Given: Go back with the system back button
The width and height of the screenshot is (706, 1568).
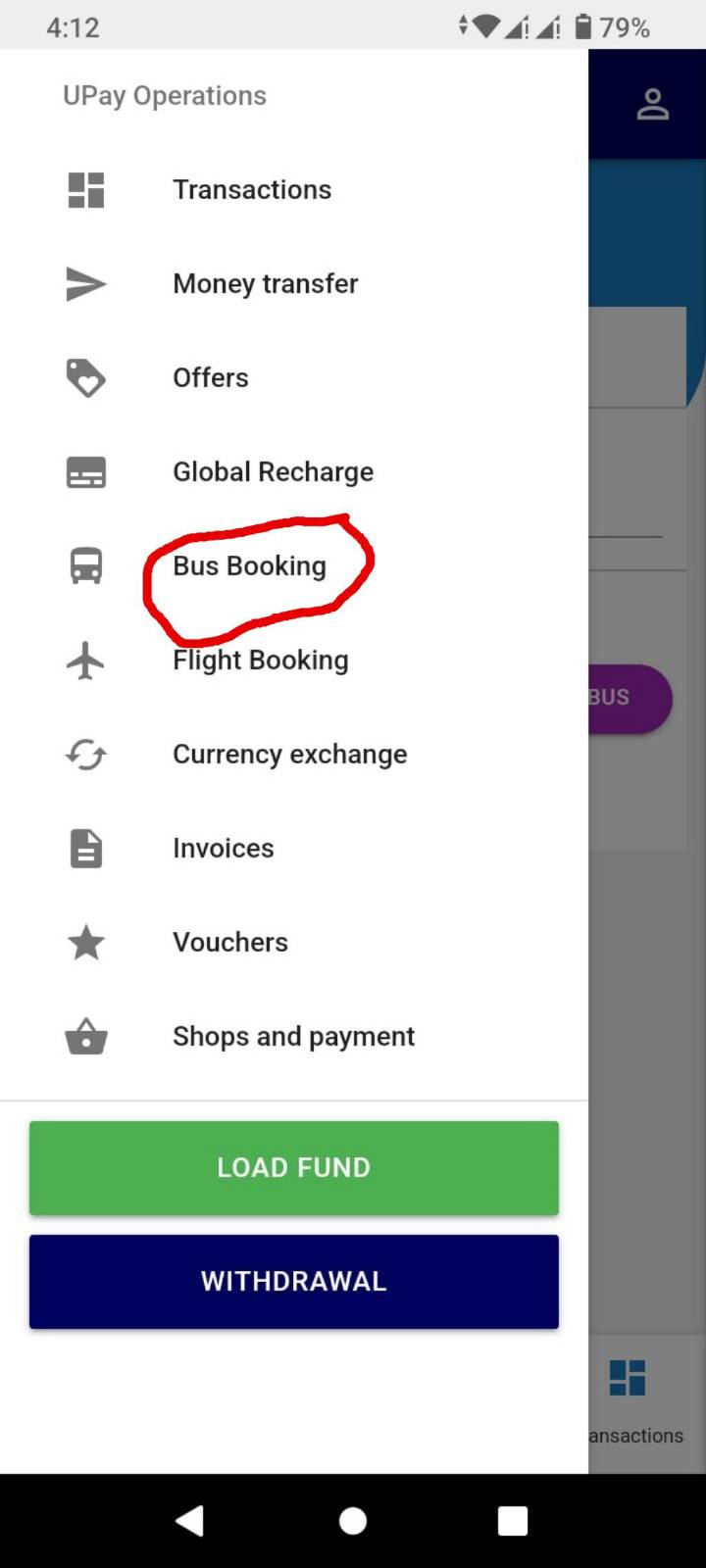Looking at the screenshot, I should [189, 1521].
